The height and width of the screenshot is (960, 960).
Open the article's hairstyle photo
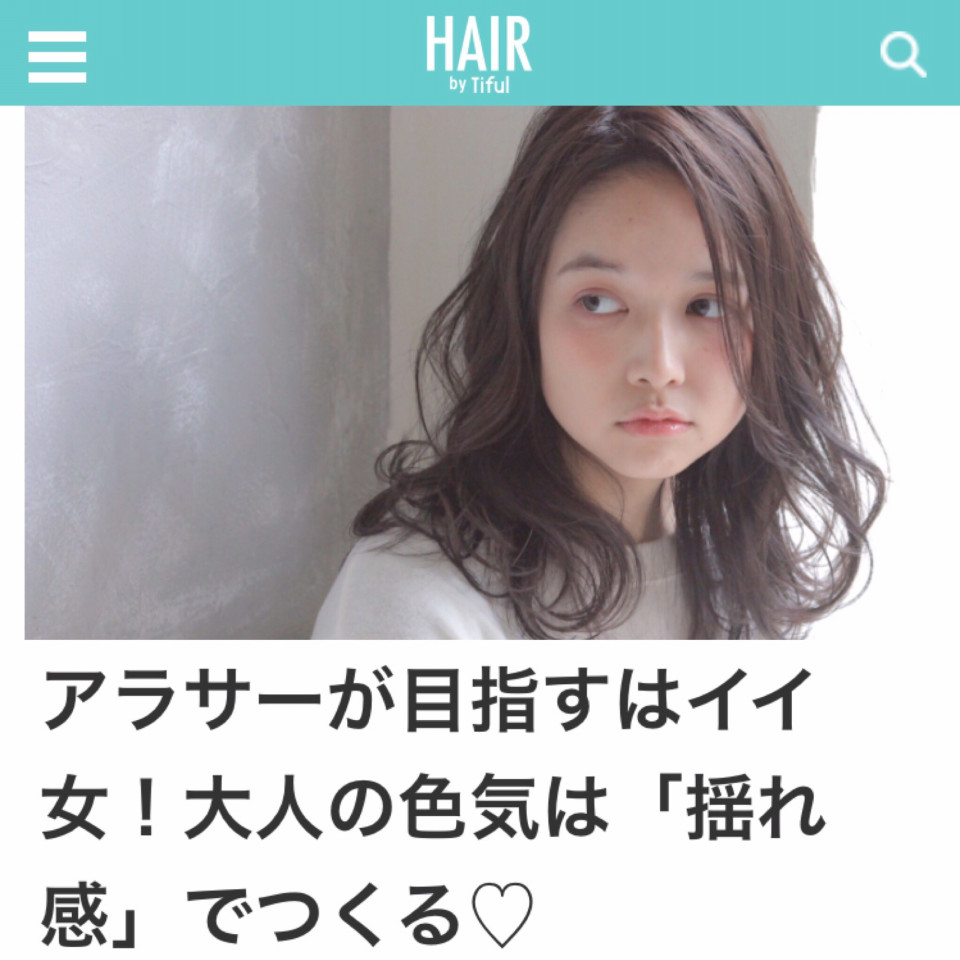coord(480,372)
